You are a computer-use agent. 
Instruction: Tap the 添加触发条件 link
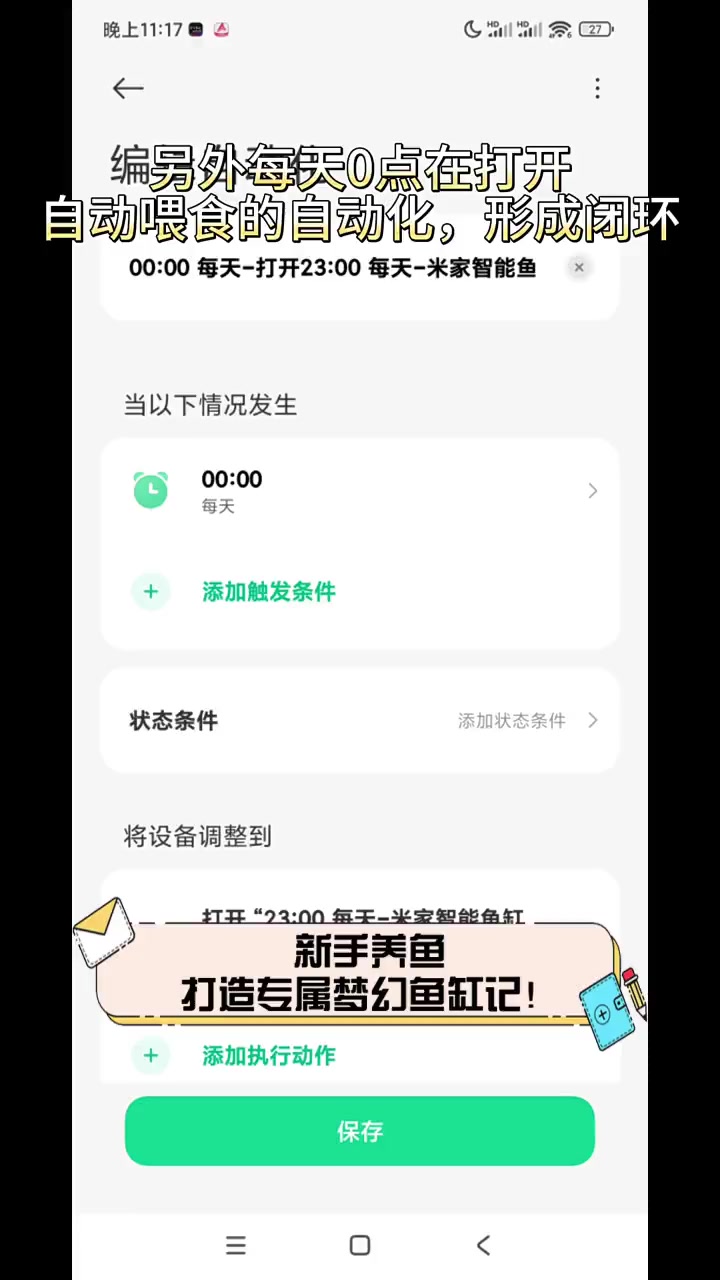(x=268, y=592)
